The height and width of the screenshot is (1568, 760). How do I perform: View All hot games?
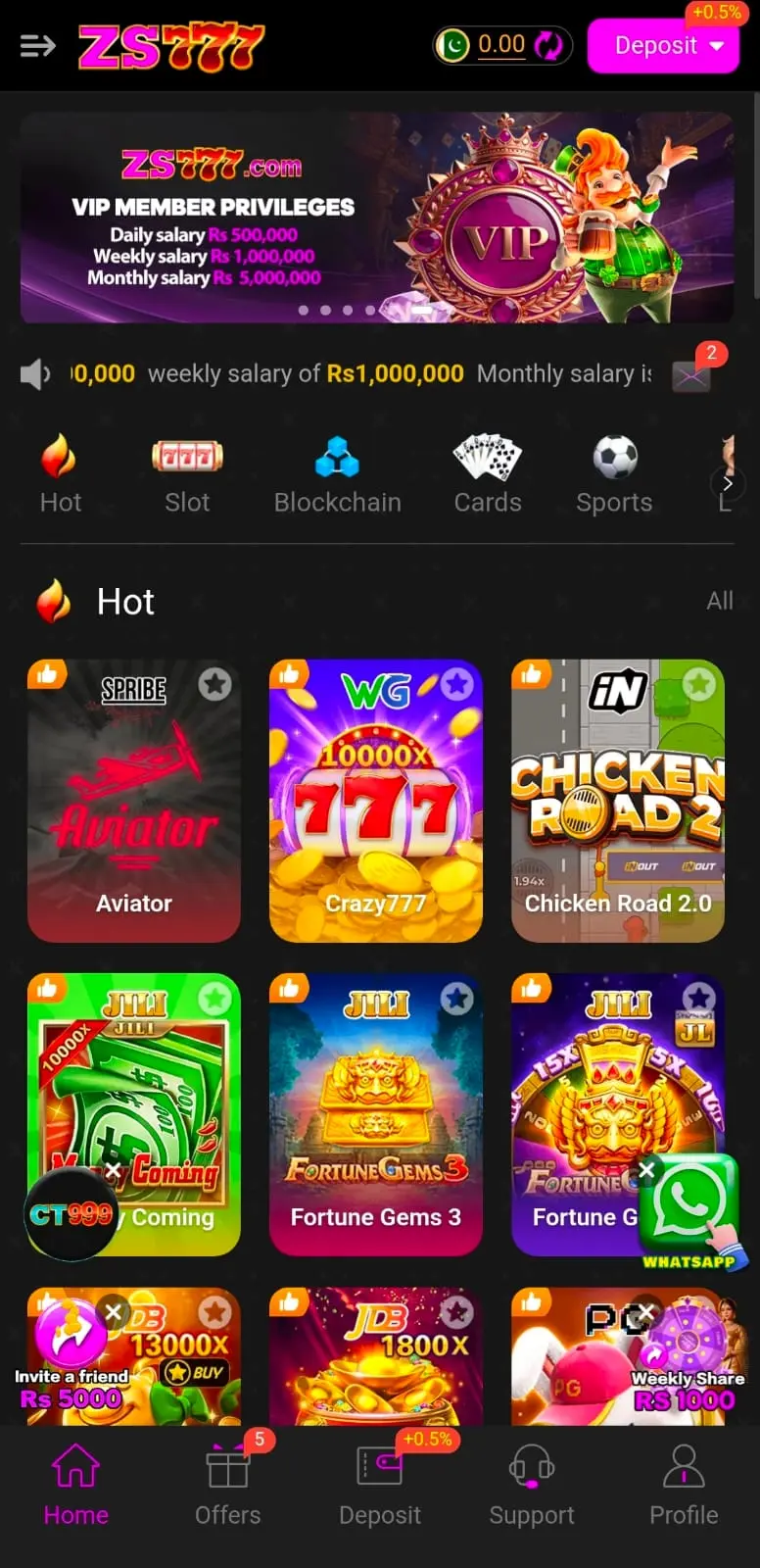[720, 601]
